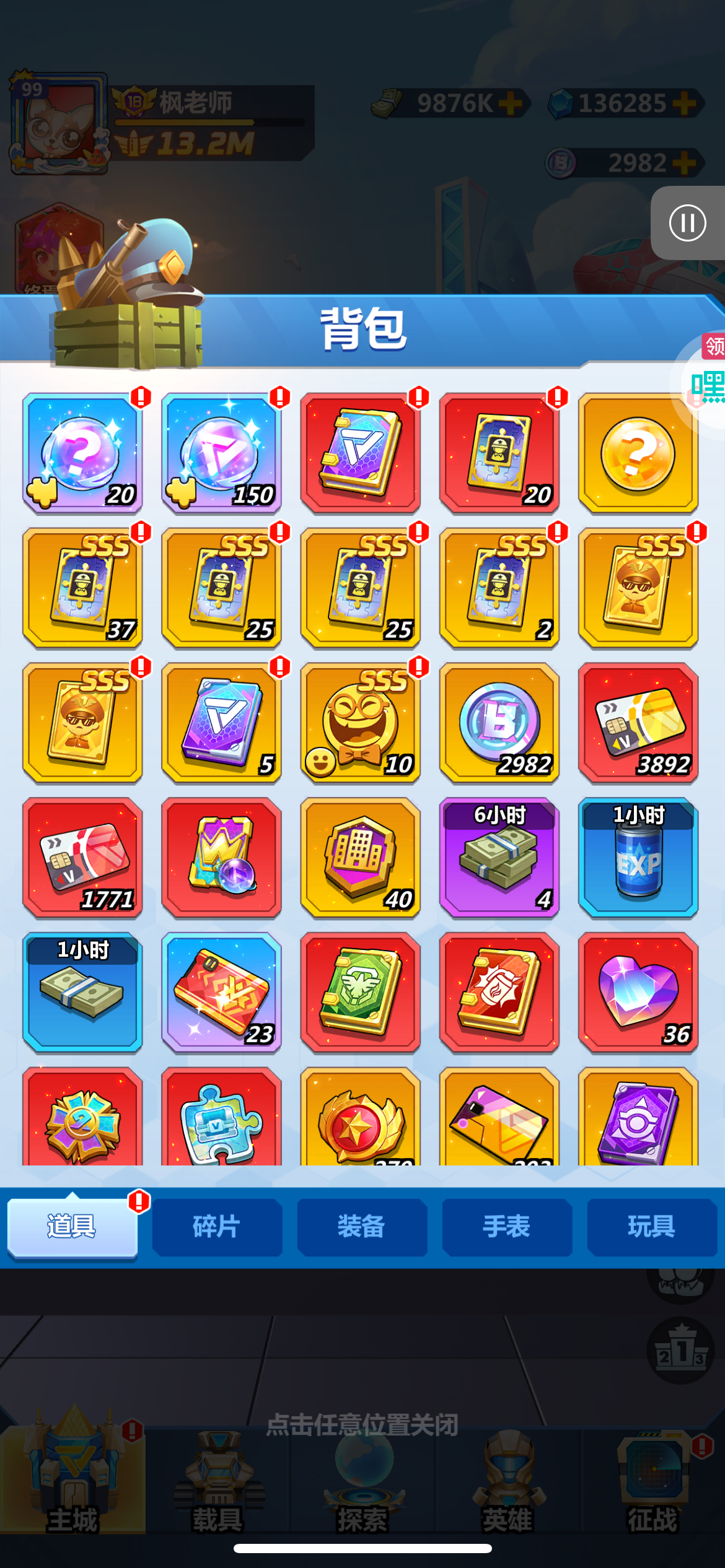Viewport: 725px width, 1568px height.
Task: Open the 6小时 cash bundle item
Action: [499, 858]
